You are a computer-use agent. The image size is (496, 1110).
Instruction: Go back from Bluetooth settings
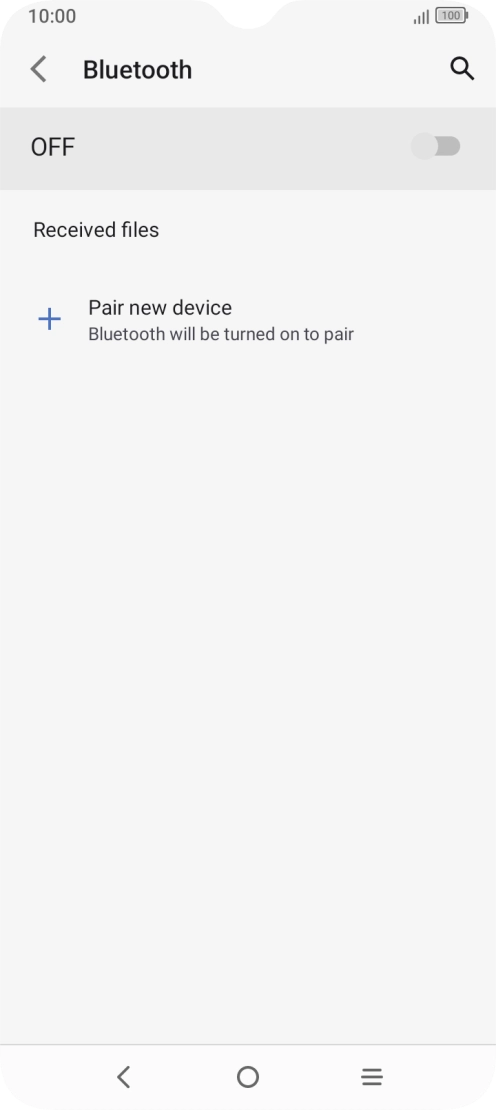pyautogui.click(x=39, y=69)
